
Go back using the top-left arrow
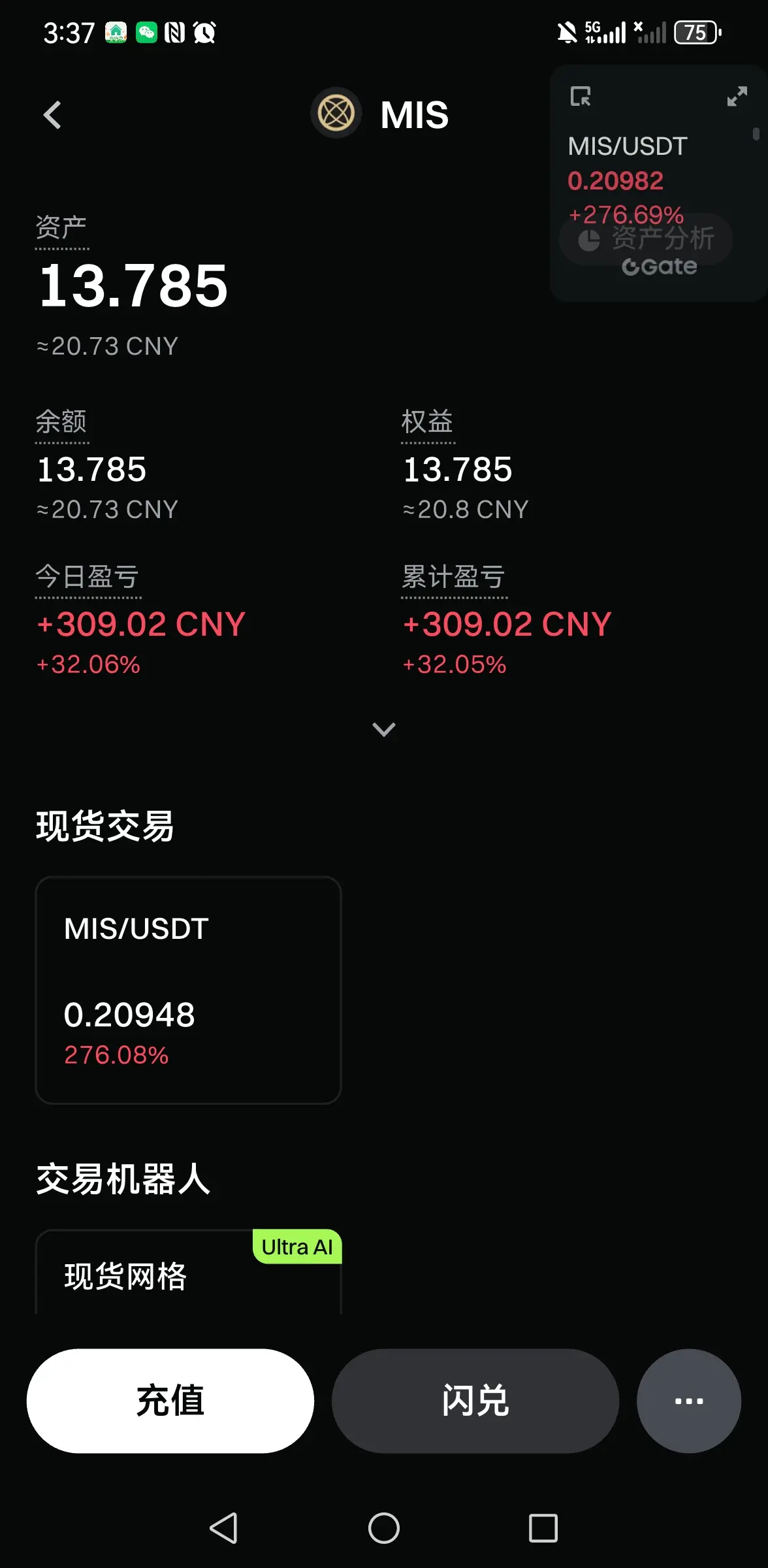[52, 115]
